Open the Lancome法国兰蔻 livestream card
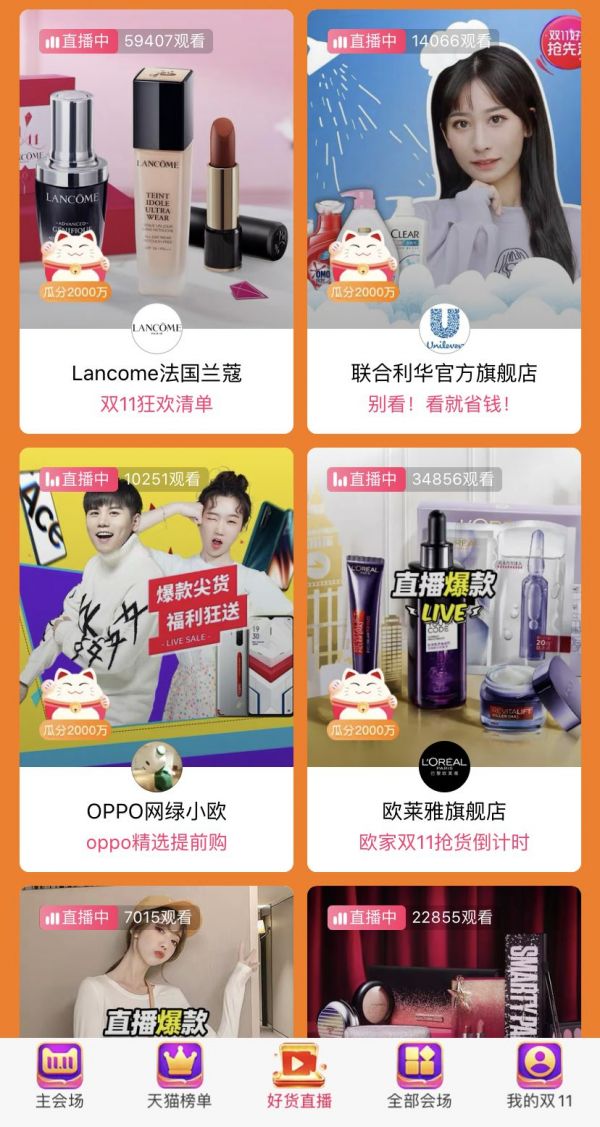The image size is (600, 1127). (x=157, y=220)
